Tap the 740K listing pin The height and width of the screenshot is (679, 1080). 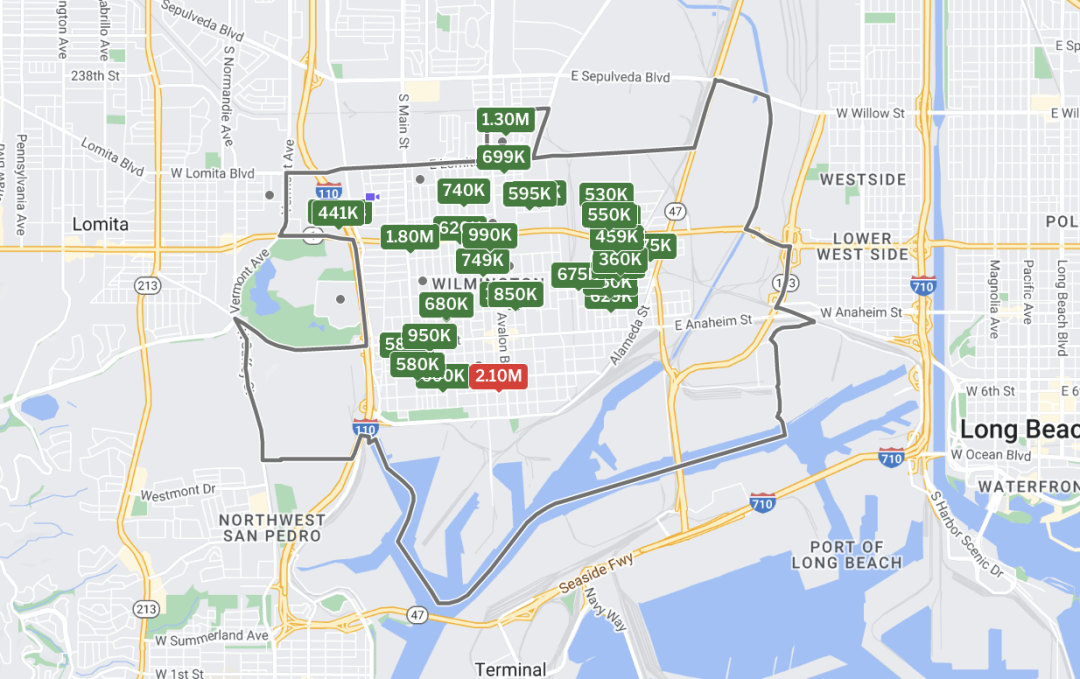[x=463, y=190]
